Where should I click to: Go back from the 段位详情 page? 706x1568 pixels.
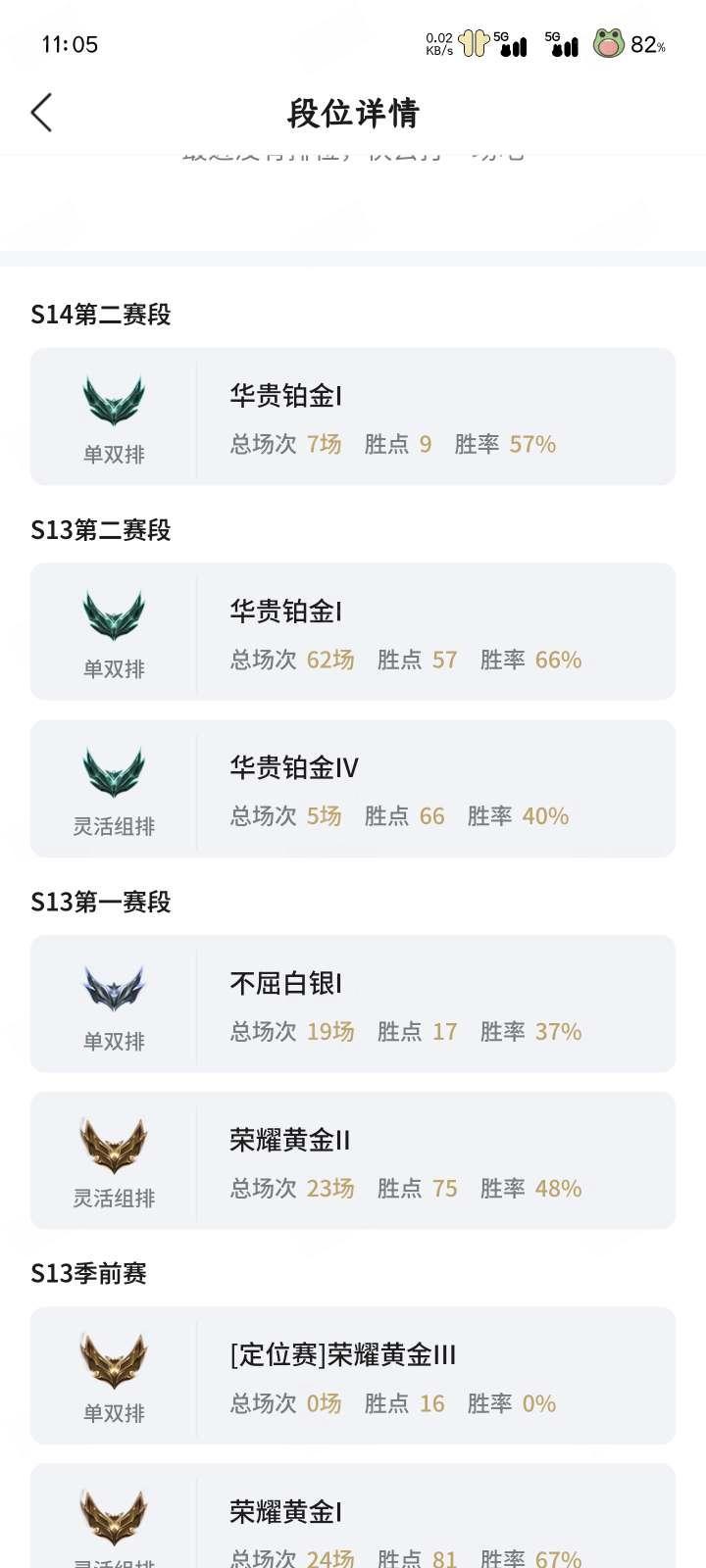point(41,113)
